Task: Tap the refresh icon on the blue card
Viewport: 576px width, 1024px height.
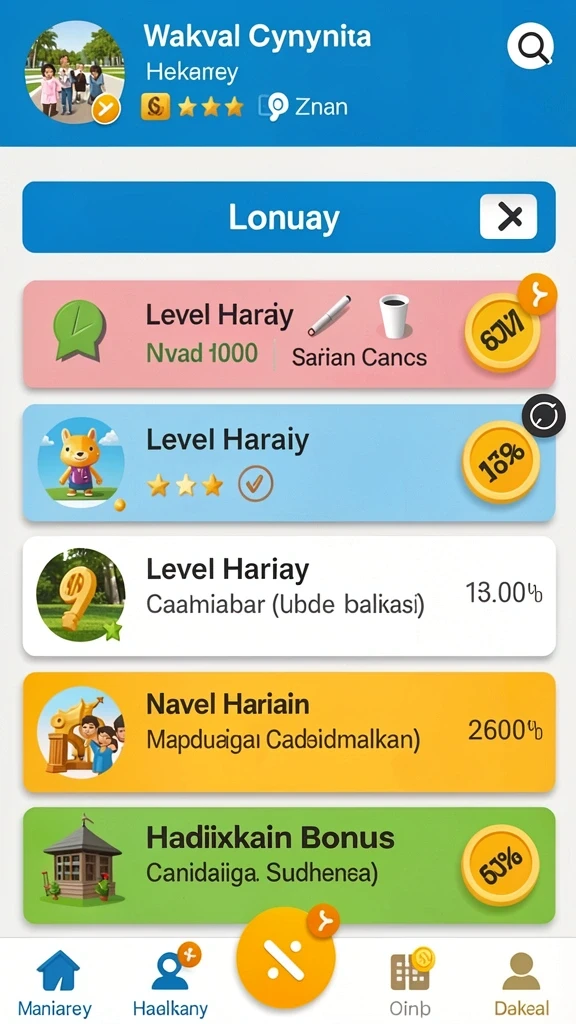Action: click(x=543, y=415)
